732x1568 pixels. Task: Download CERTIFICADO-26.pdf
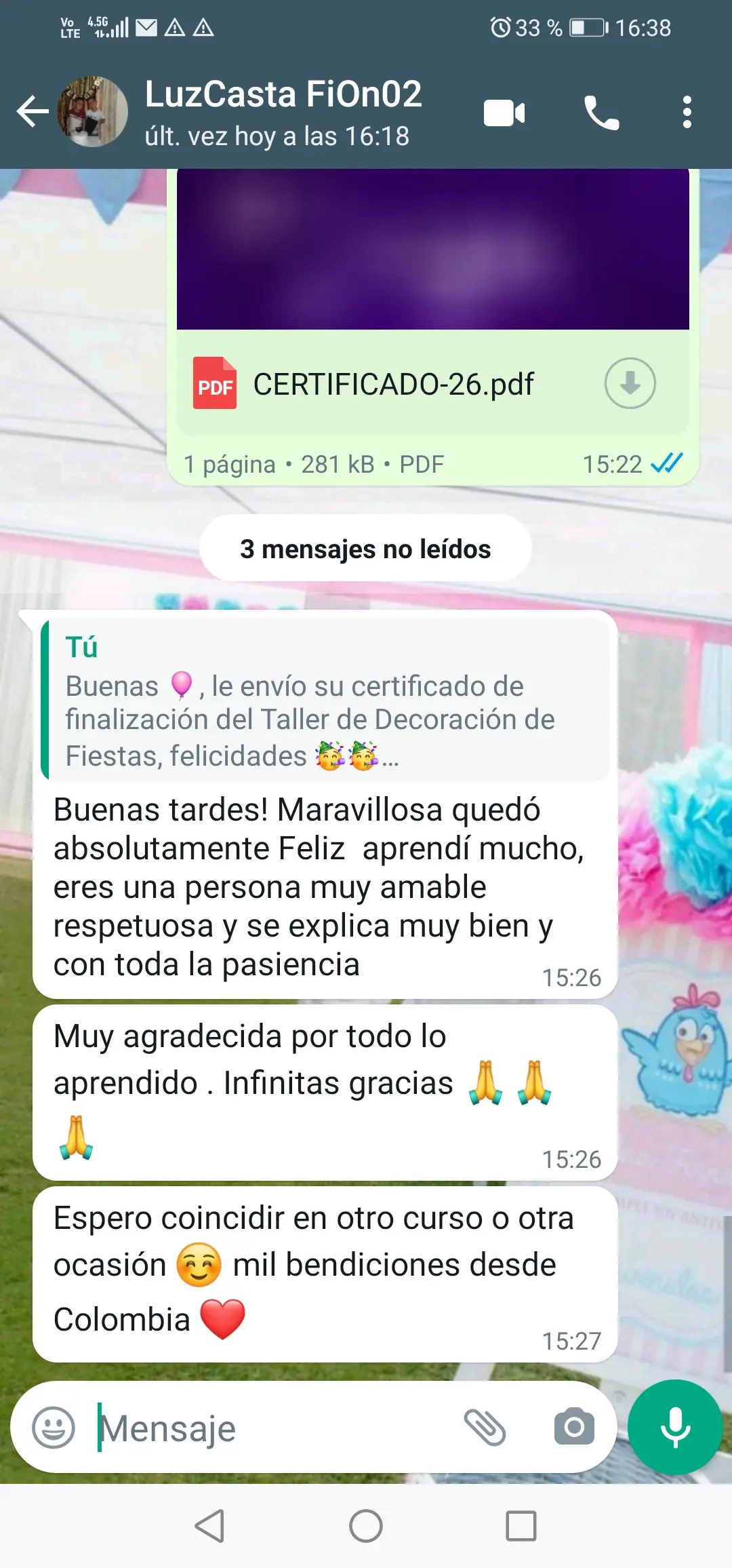tap(630, 383)
